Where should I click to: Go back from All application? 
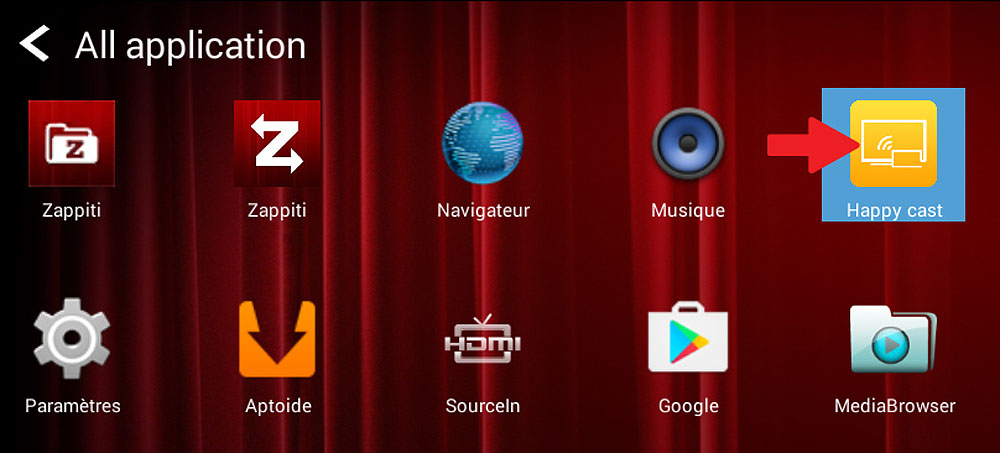click(35, 45)
